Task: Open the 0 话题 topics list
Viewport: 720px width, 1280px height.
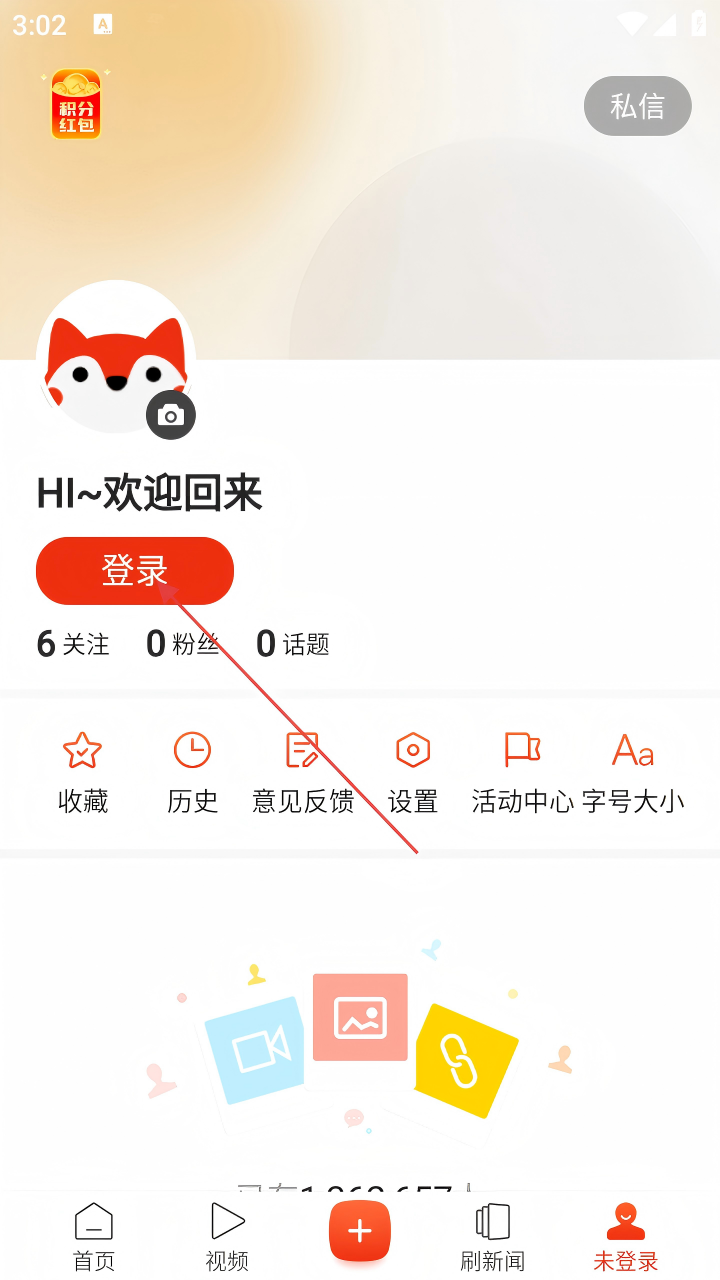Action: (x=293, y=644)
